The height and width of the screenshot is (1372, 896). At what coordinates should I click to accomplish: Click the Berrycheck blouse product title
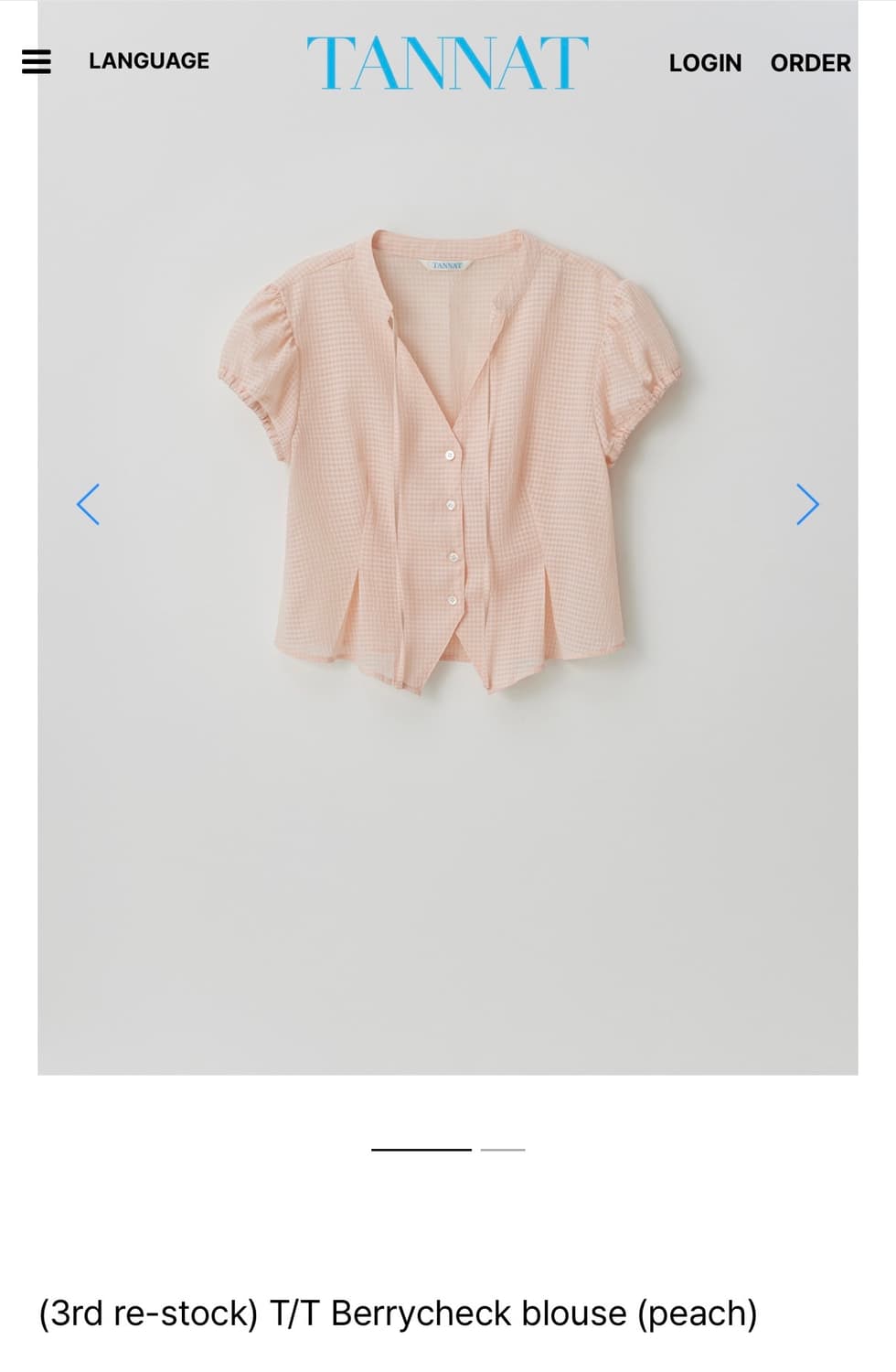coord(397,1313)
